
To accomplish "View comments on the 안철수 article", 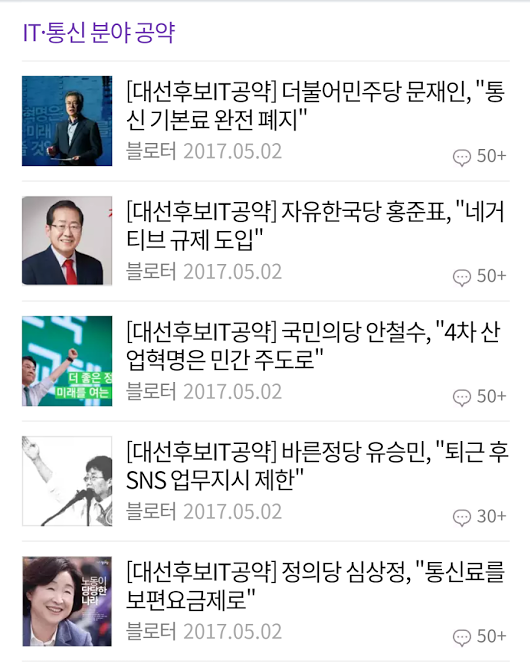I will [x=479, y=396].
